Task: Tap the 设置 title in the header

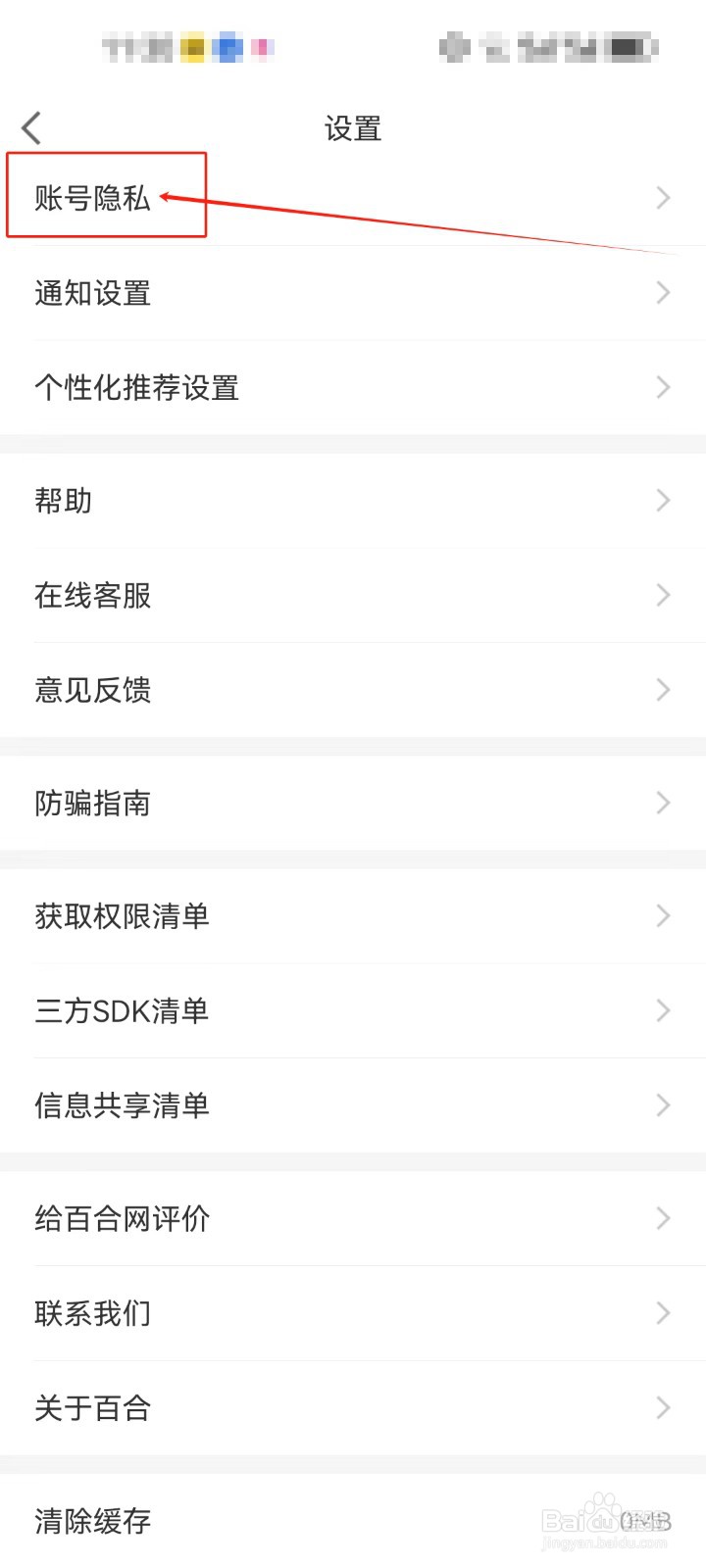Action: click(353, 127)
